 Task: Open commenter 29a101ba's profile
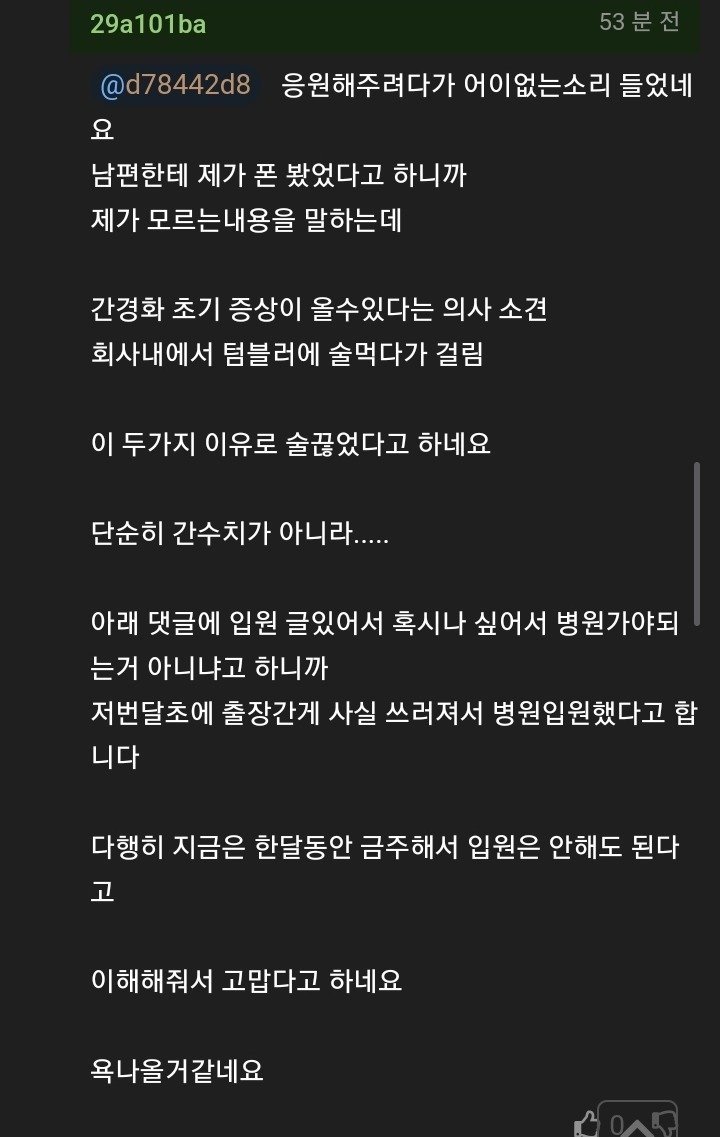(x=148, y=24)
